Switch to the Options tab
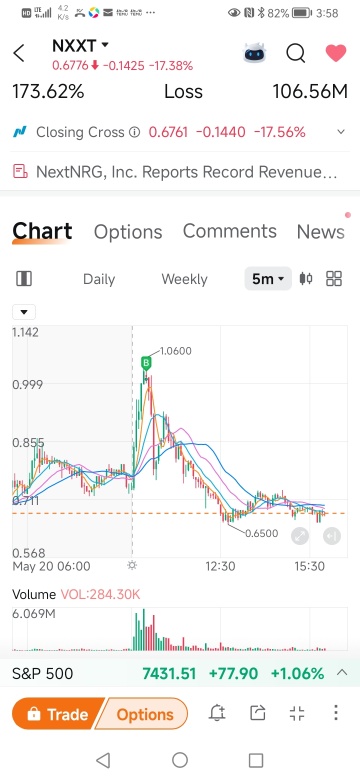Image resolution: width=360 pixels, height=780 pixels. point(128,232)
